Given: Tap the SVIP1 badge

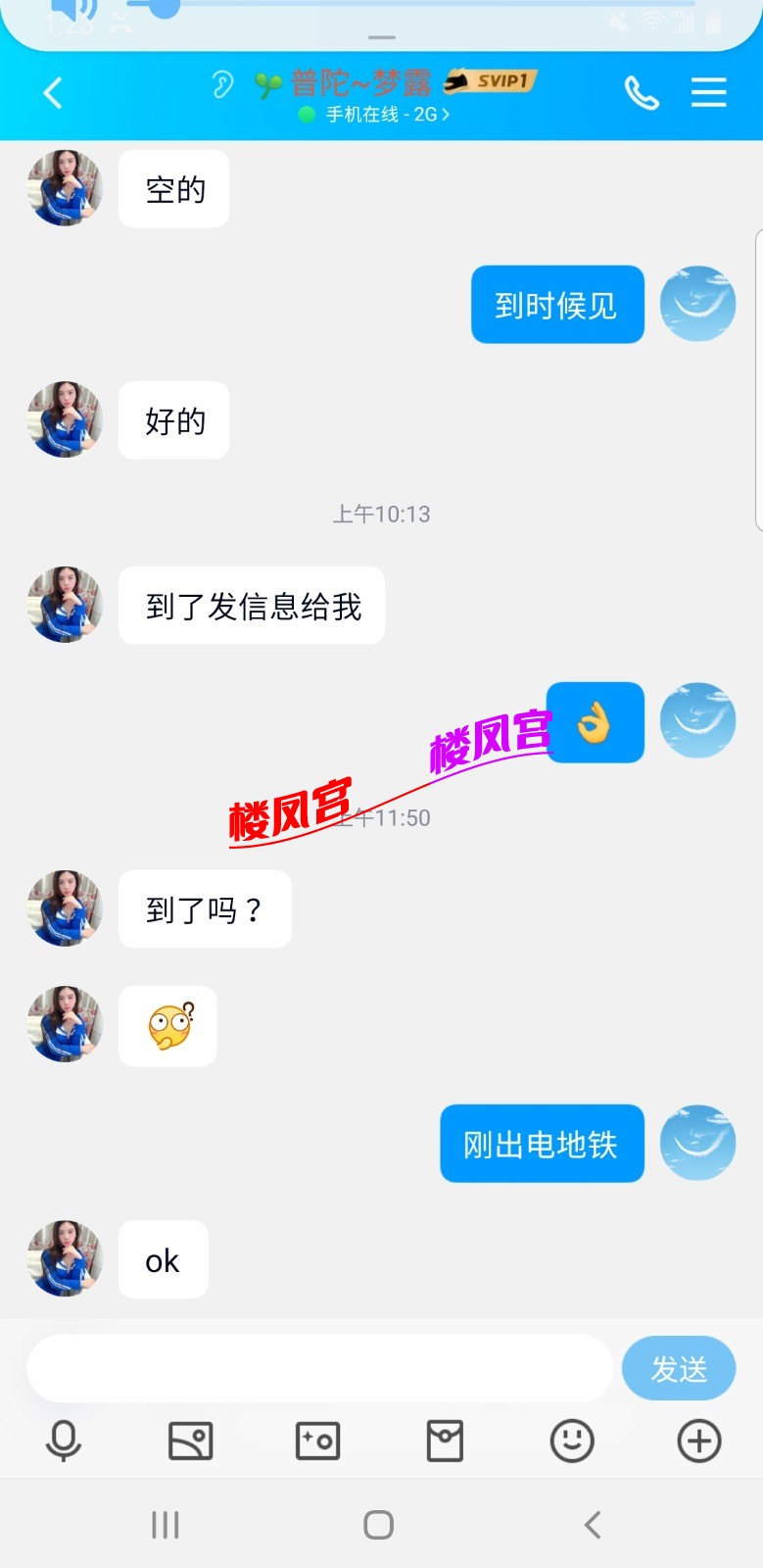Looking at the screenshot, I should click(490, 82).
